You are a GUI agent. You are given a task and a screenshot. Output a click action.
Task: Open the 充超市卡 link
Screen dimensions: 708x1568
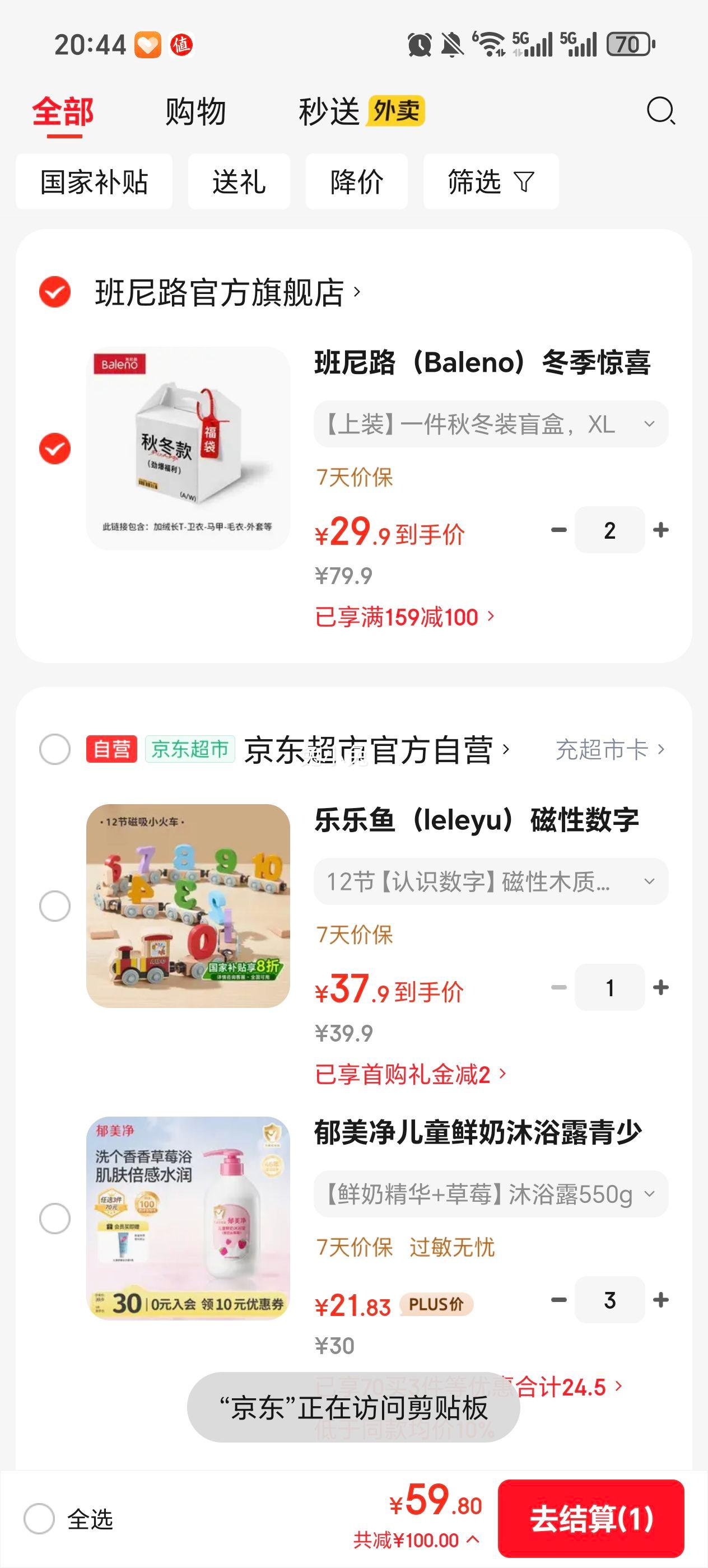(610, 750)
